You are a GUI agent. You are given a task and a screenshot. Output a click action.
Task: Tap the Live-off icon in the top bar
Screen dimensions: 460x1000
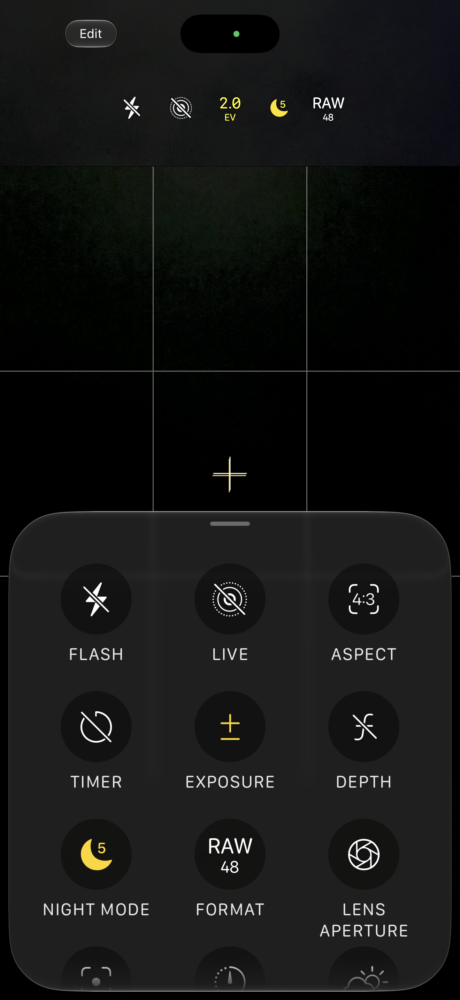[181, 108]
